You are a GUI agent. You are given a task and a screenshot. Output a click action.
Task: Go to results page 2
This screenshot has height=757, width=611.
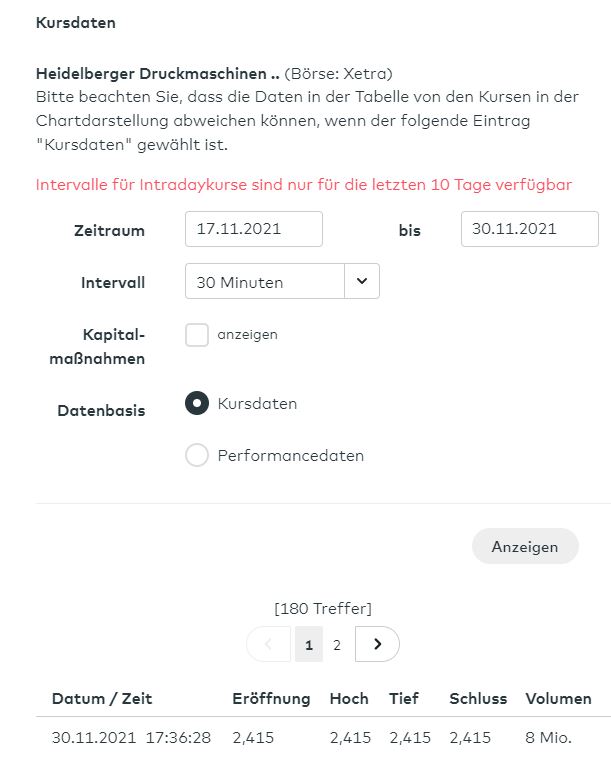[337, 645]
